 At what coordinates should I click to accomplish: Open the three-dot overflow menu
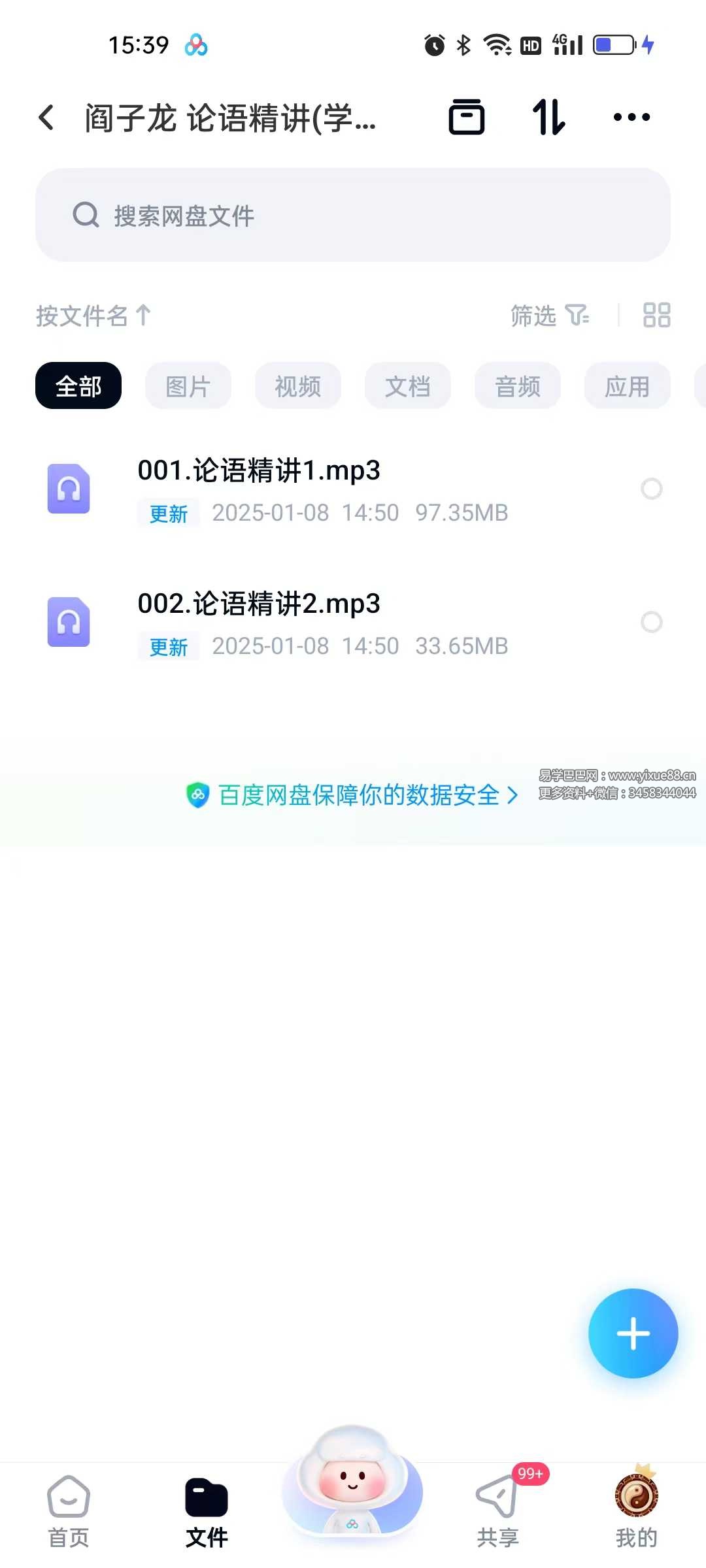[x=631, y=118]
